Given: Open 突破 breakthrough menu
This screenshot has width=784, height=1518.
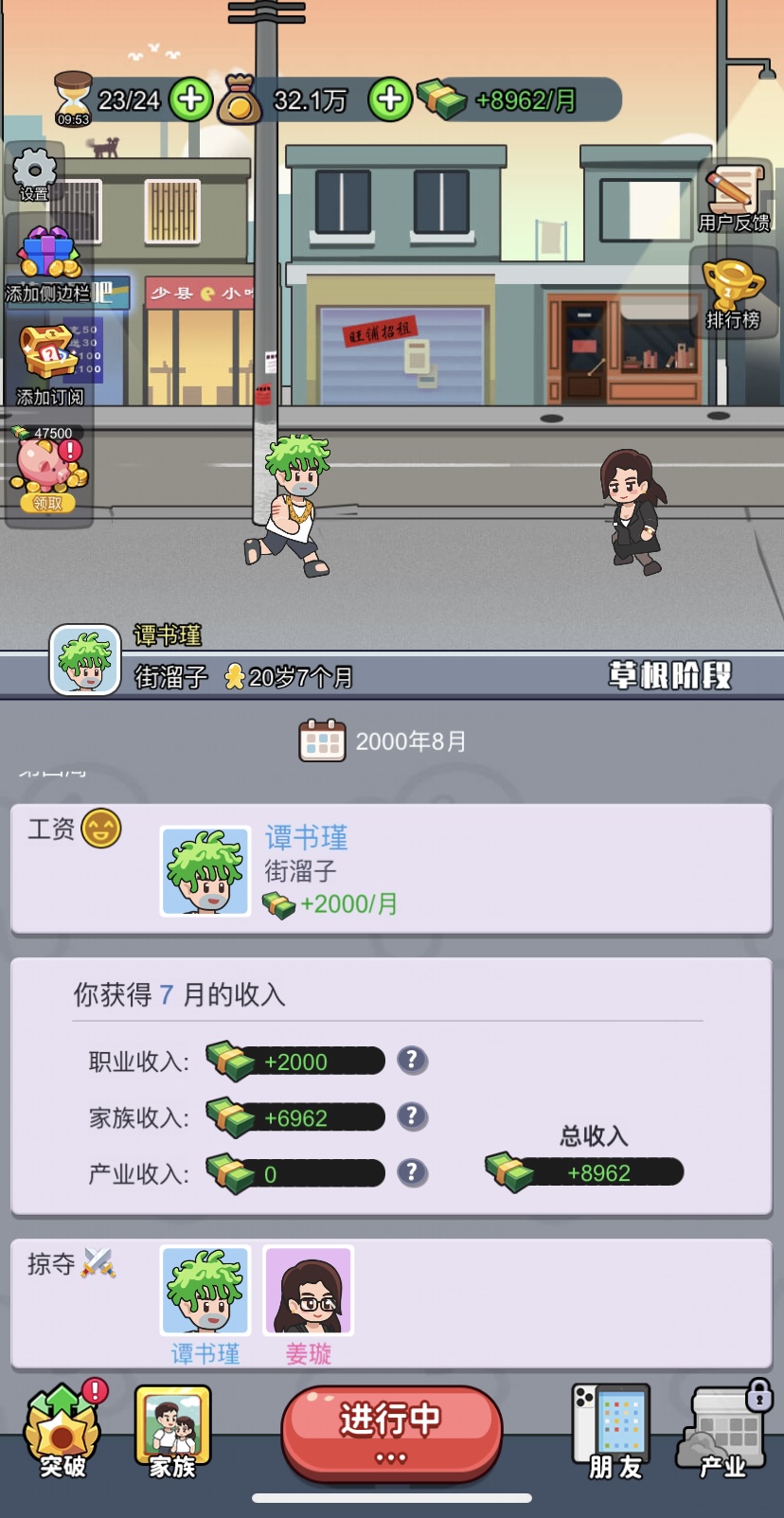Looking at the screenshot, I should [x=62, y=1432].
